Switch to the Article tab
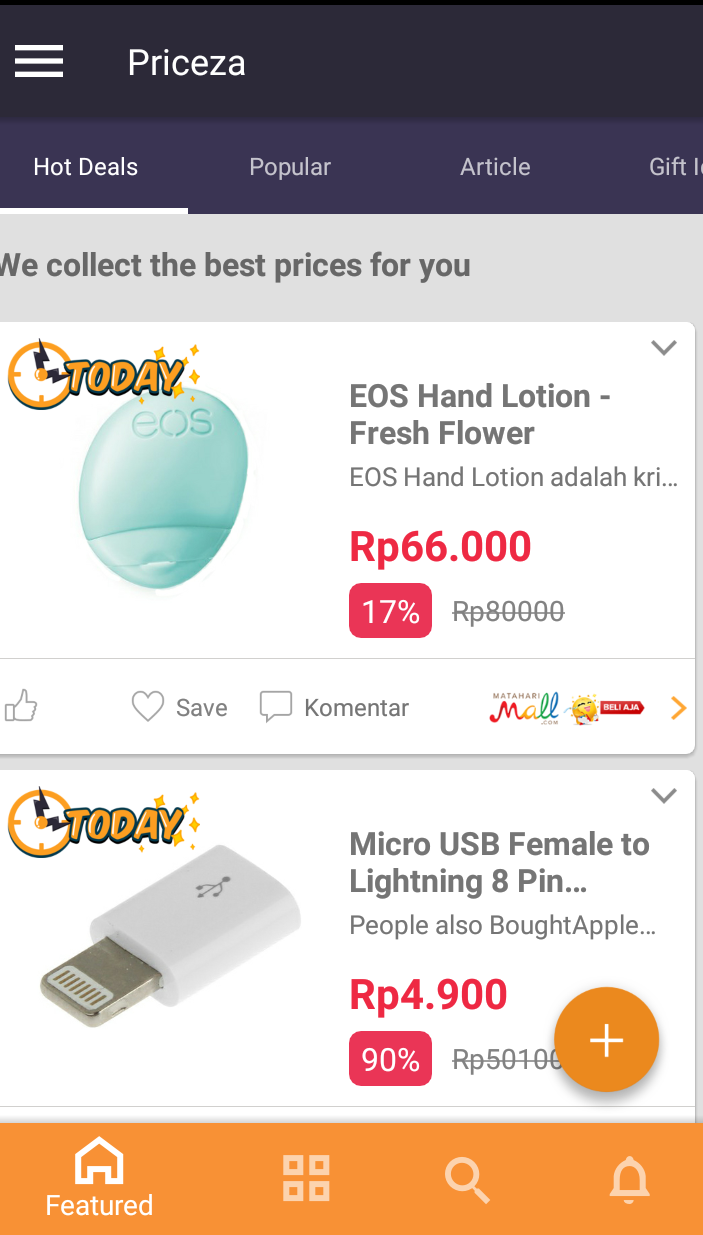Image resolution: width=703 pixels, height=1235 pixels. pos(495,167)
